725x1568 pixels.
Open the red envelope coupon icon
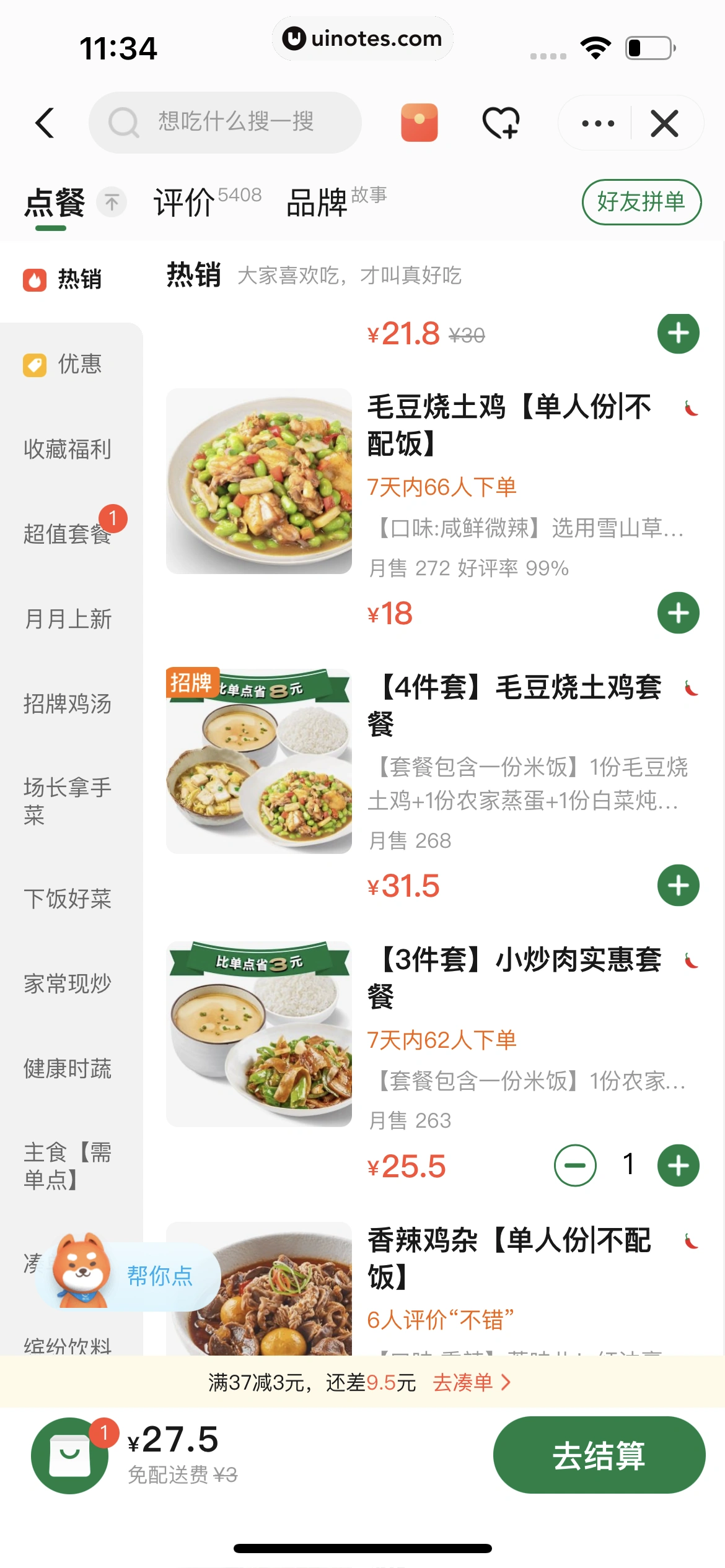[x=421, y=123]
